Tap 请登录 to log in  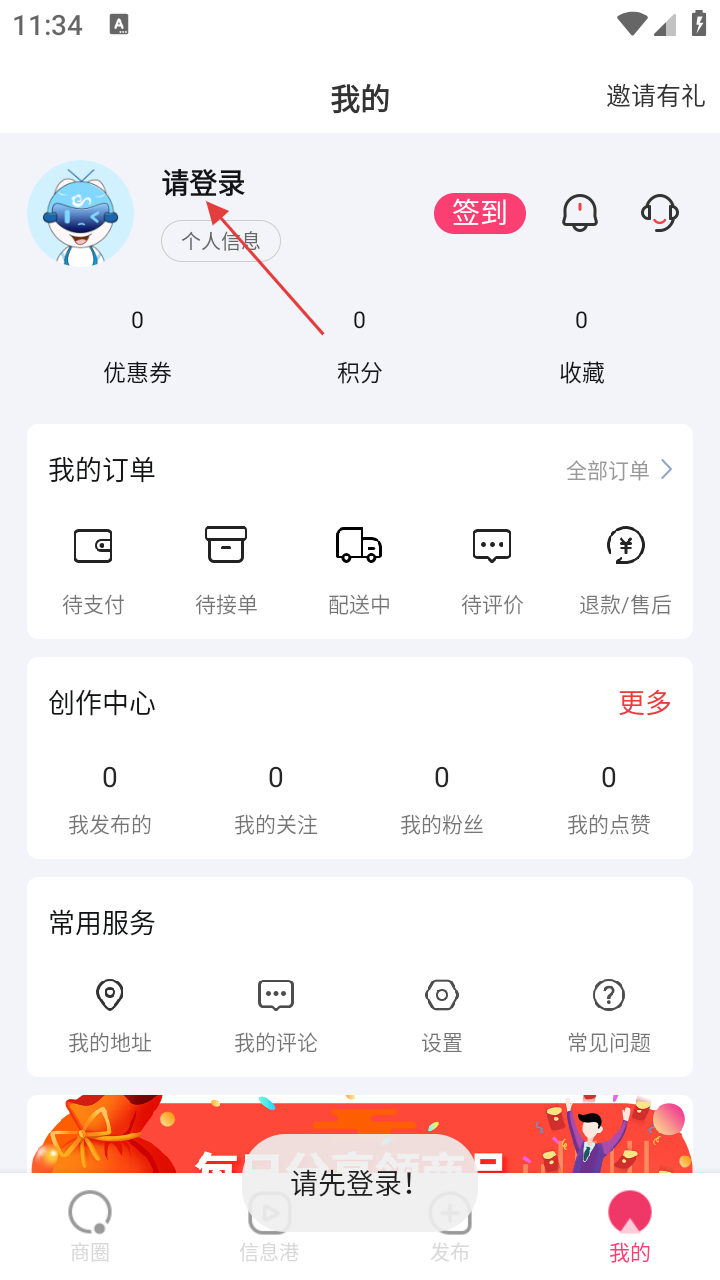tap(204, 184)
